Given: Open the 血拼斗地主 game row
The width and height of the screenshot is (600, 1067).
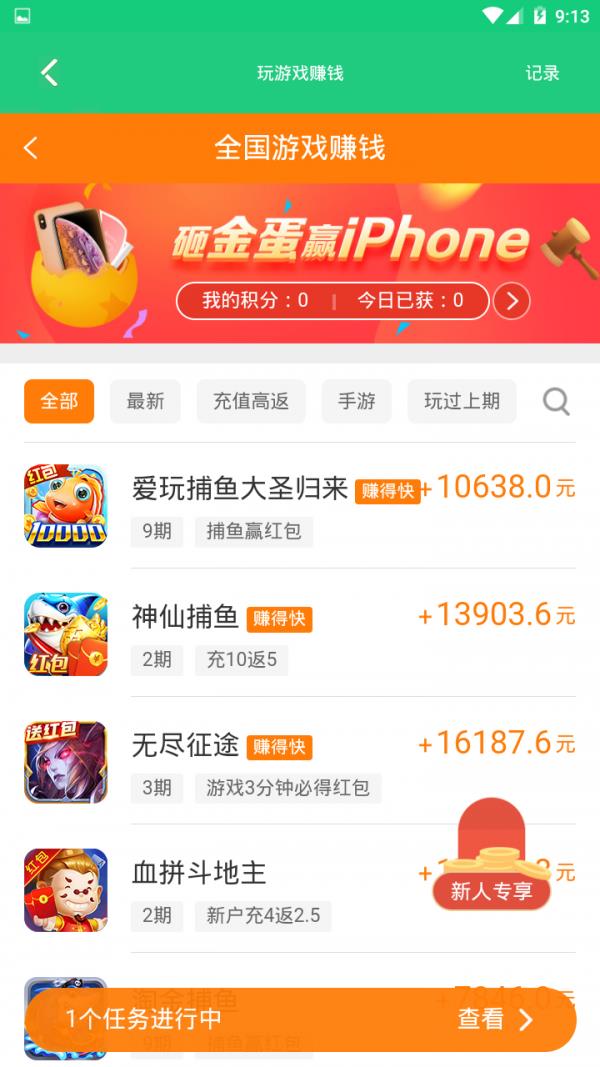Looking at the screenshot, I should 300,889.
